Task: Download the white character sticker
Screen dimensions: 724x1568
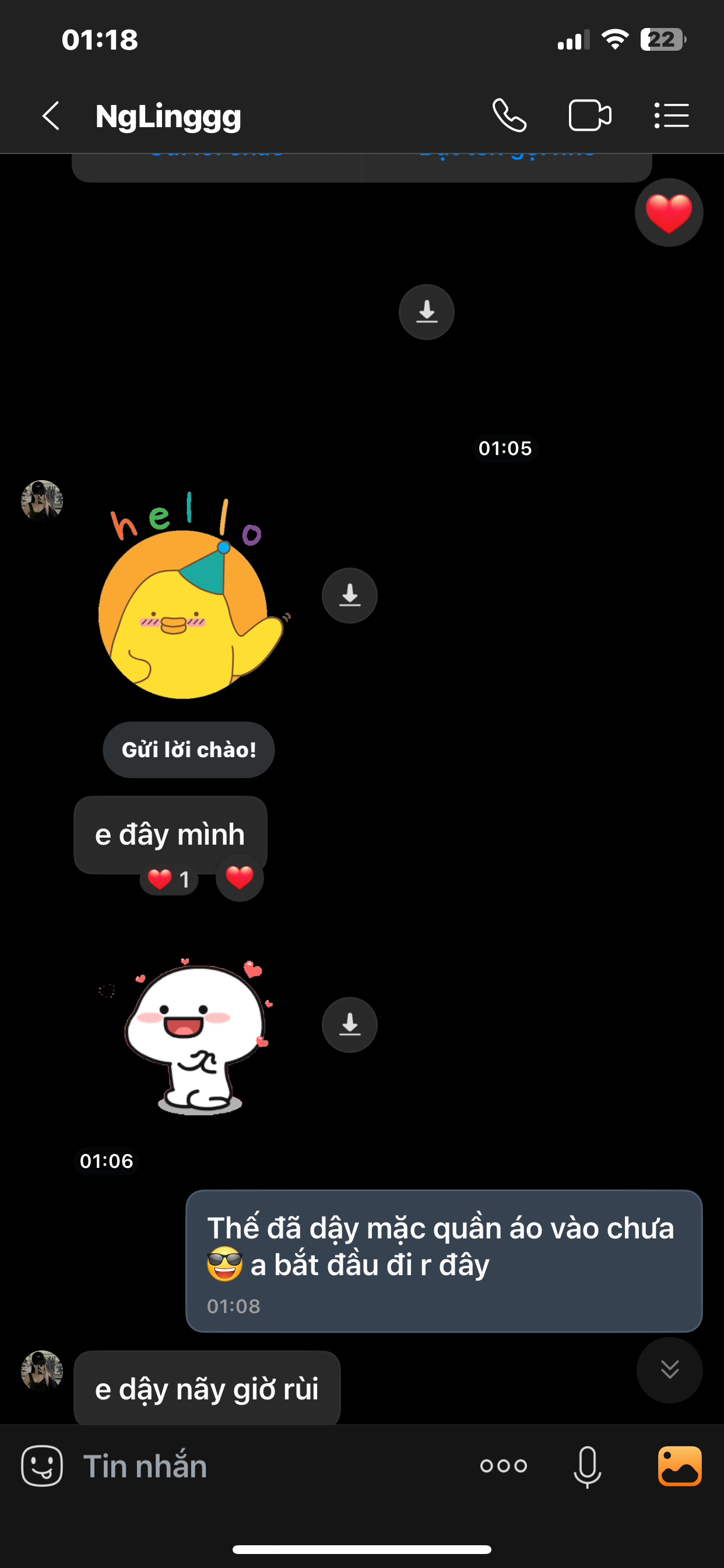Action: 349,1024
